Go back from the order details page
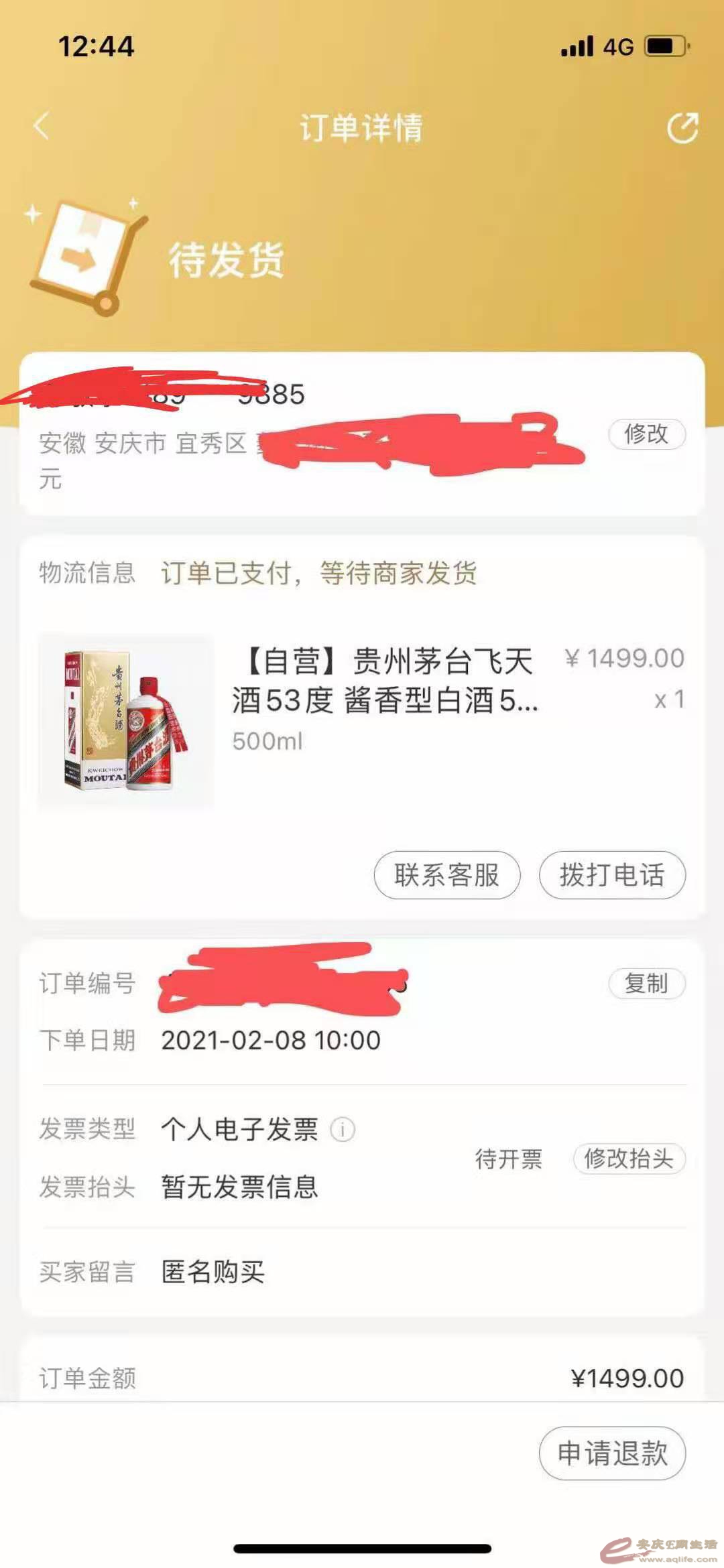Image resolution: width=724 pixels, height=1568 pixels. pos(42,126)
